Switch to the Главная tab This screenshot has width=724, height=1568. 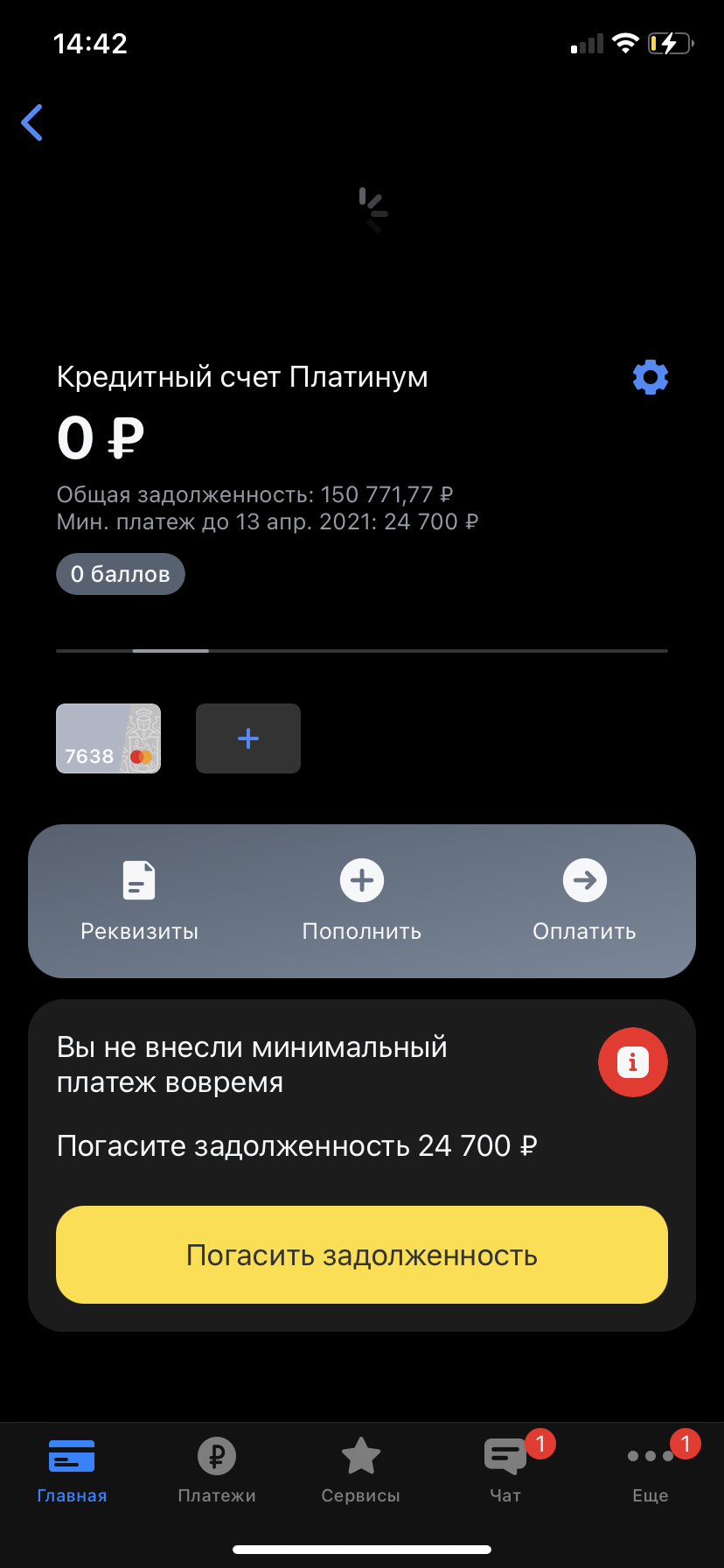click(72, 1472)
